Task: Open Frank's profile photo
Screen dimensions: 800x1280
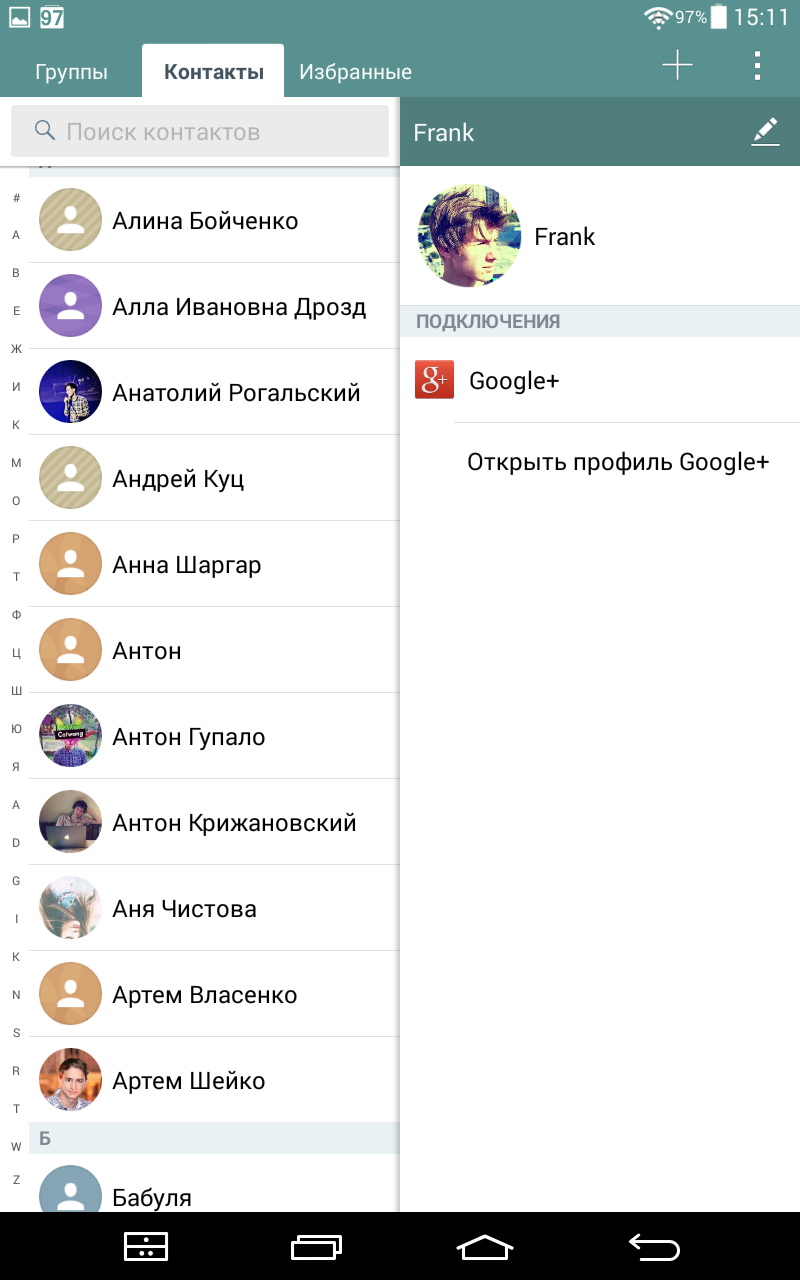Action: pyautogui.click(x=469, y=235)
